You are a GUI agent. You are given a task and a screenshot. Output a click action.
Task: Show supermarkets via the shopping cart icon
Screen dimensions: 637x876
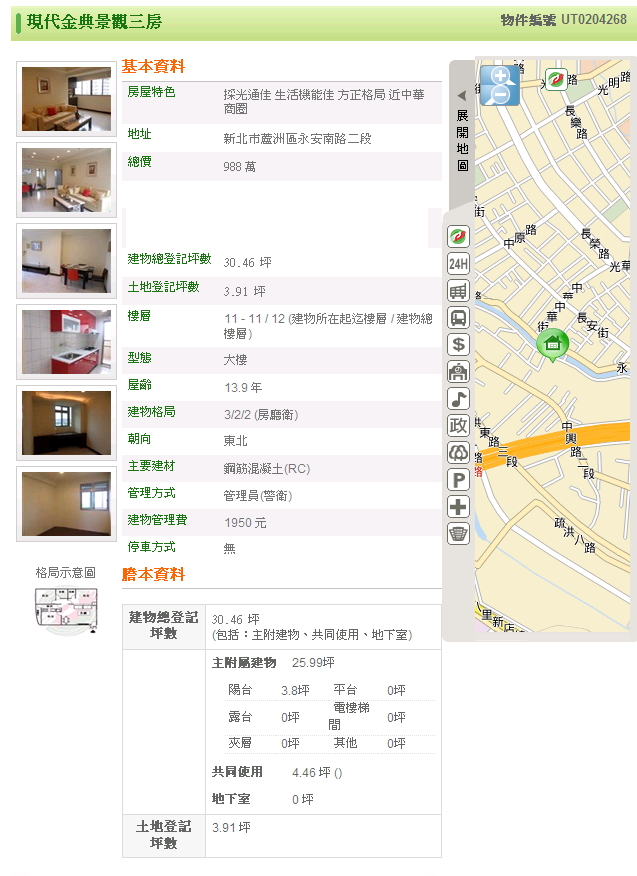(458, 291)
